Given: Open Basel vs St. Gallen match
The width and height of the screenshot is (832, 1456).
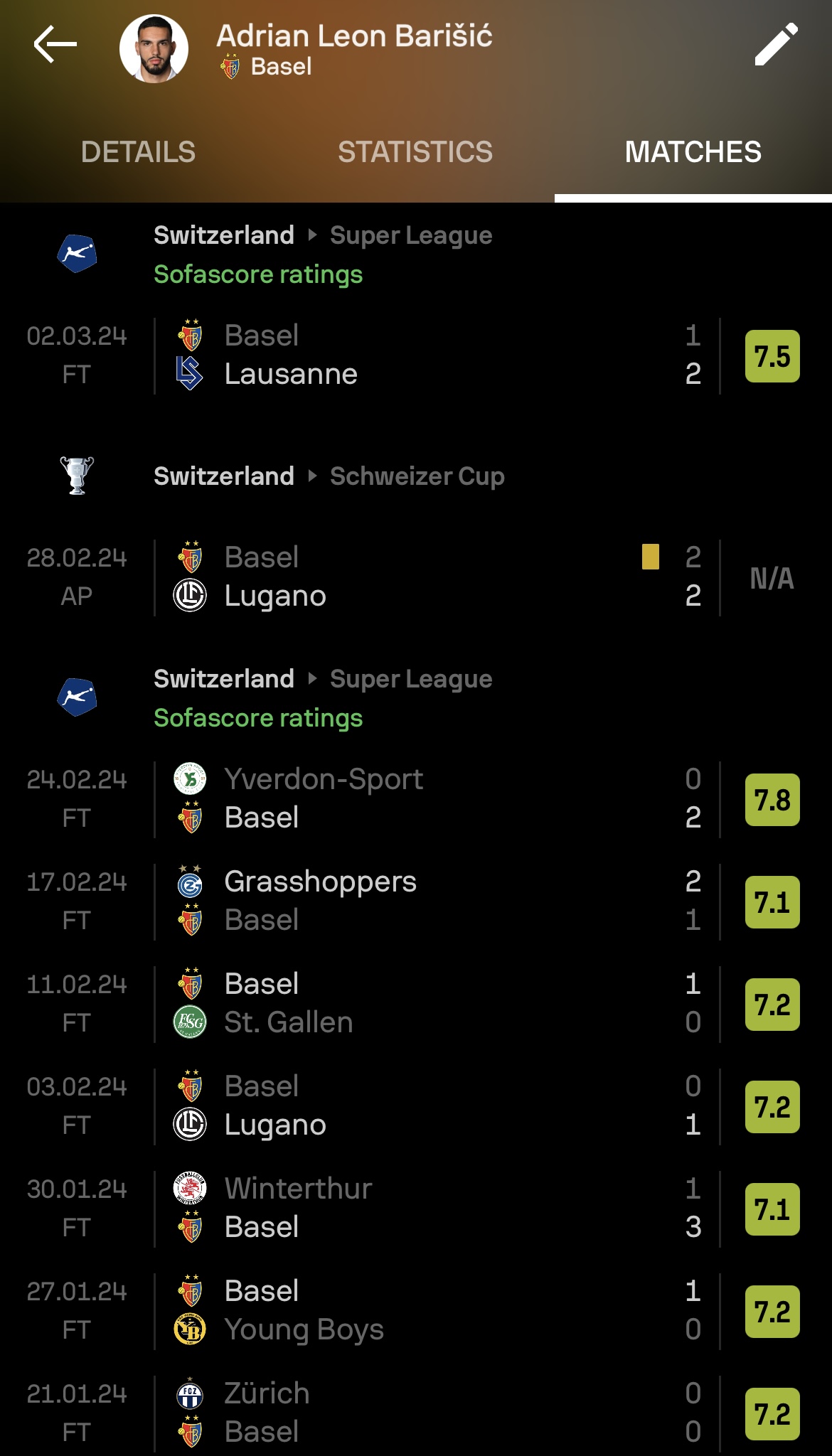Looking at the screenshot, I should point(416,1004).
